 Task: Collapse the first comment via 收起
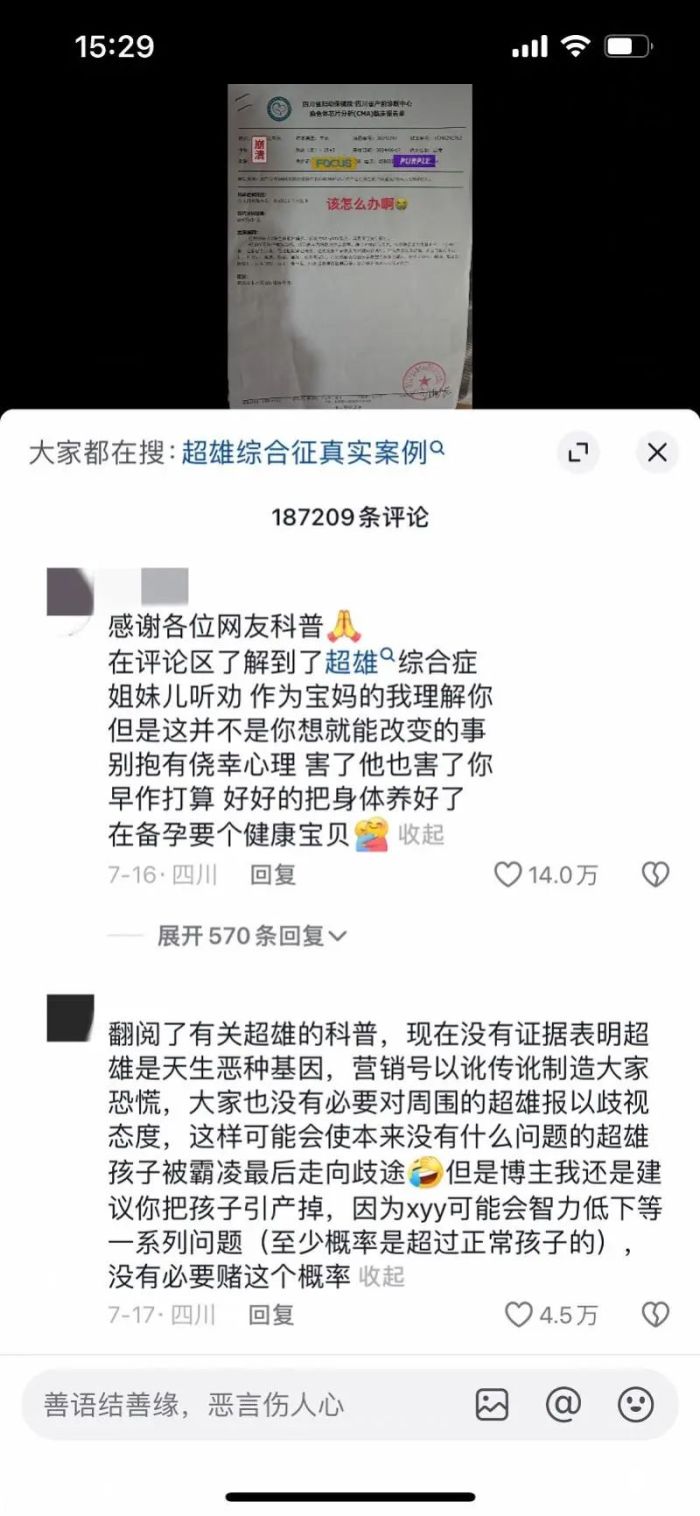pos(421,834)
